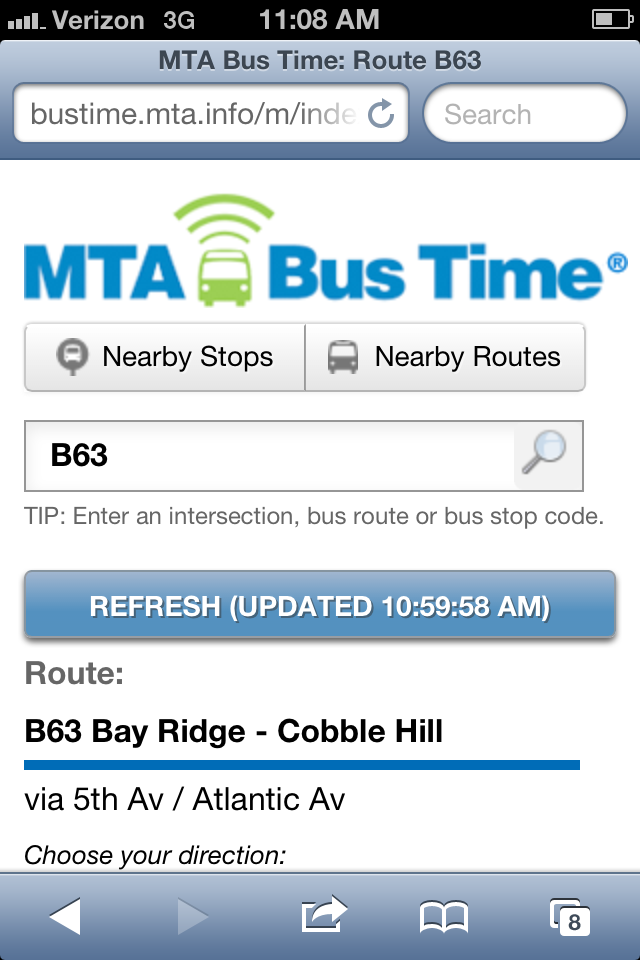This screenshot has height=960, width=640.
Task: View the eight open browser tabs
Action: [x=568, y=916]
